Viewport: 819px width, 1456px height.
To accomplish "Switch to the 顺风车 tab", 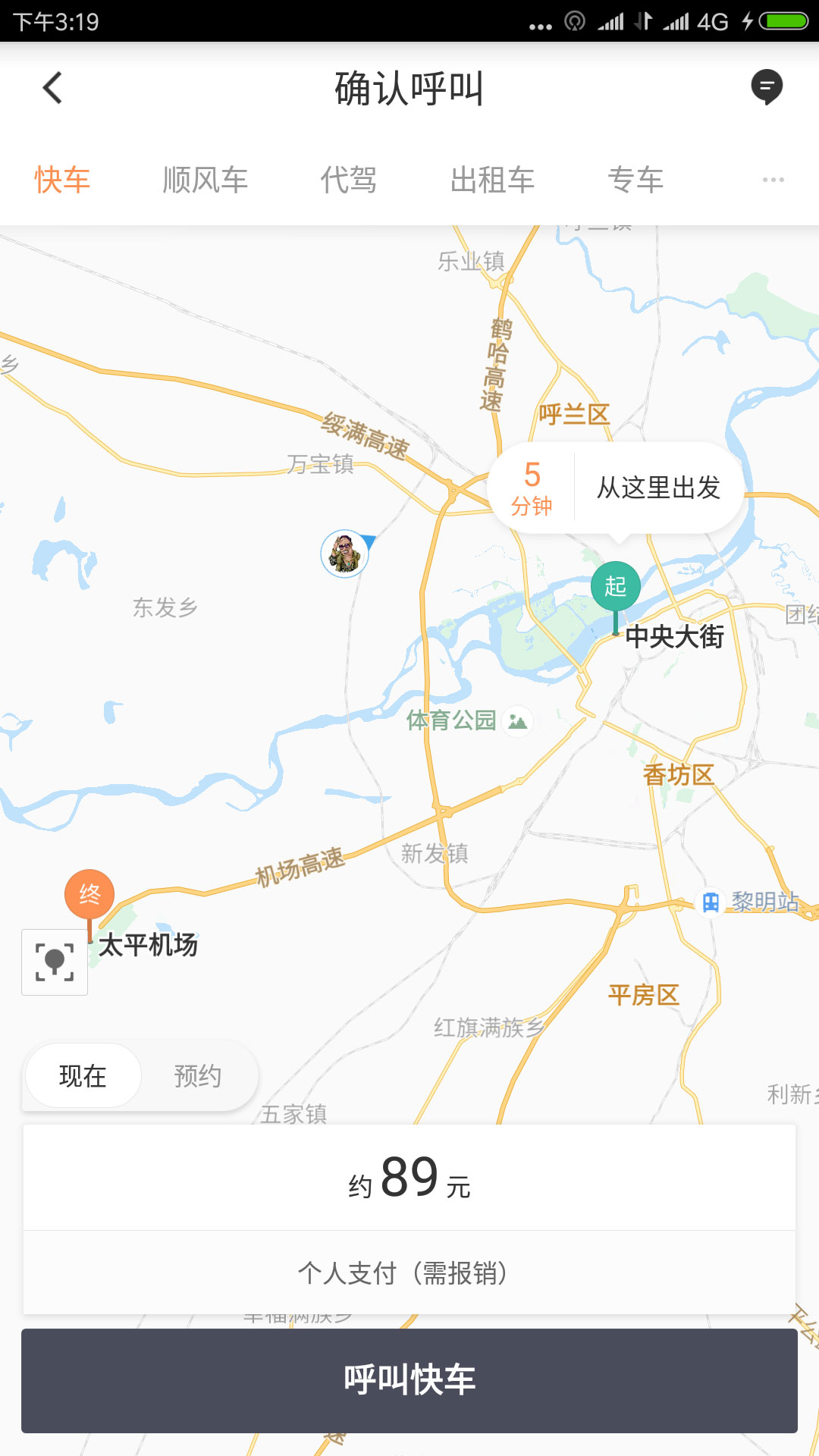I will coord(206,180).
